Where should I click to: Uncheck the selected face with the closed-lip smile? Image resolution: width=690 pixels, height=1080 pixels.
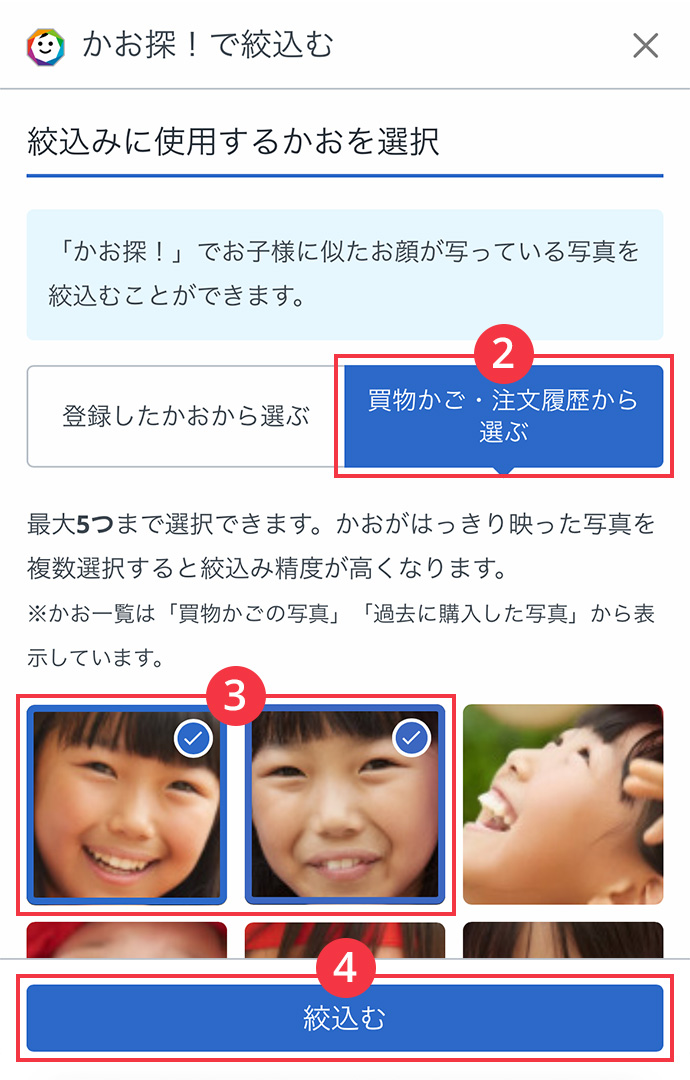(345, 804)
